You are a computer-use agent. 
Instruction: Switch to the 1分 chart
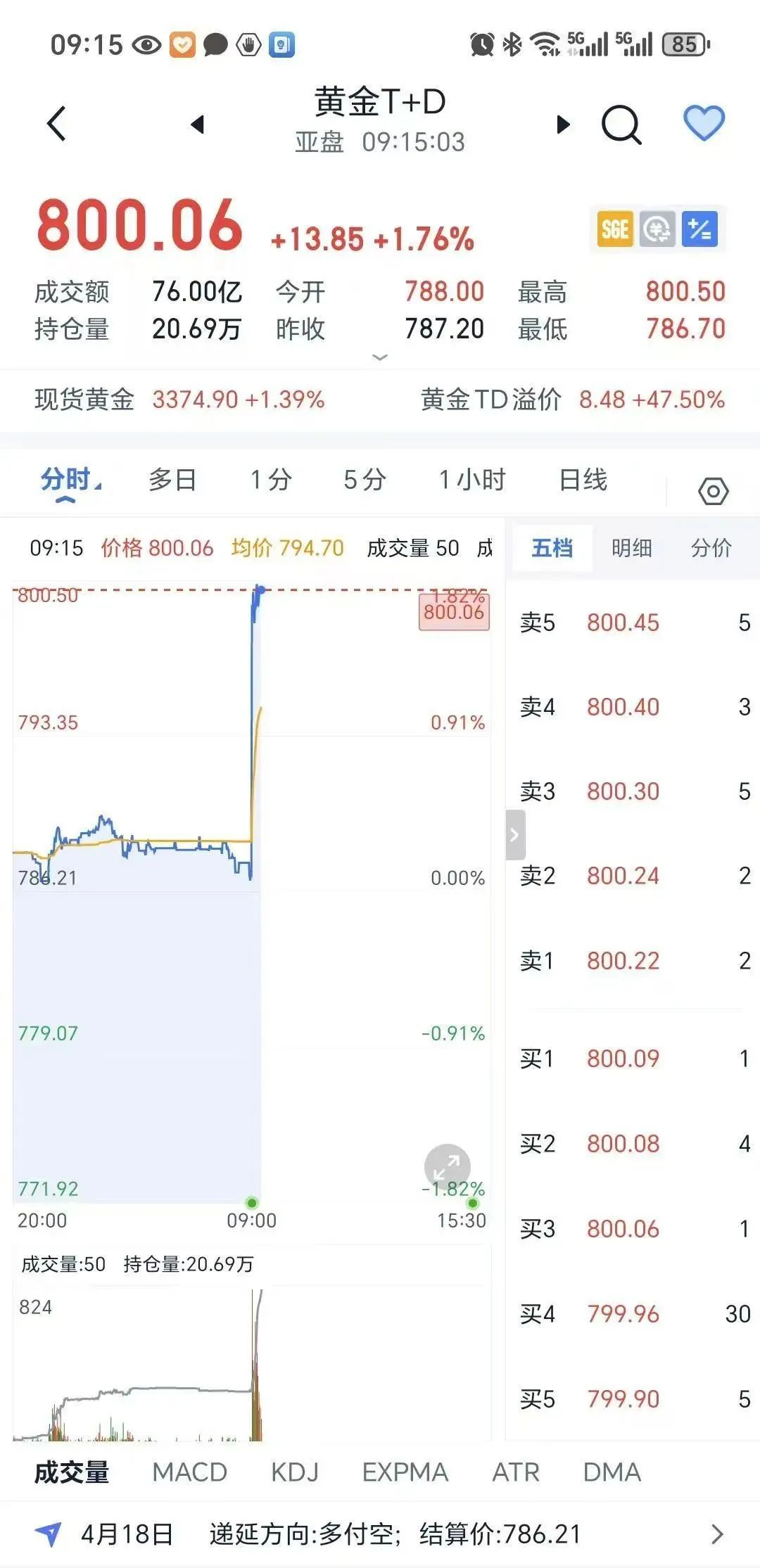point(271,480)
